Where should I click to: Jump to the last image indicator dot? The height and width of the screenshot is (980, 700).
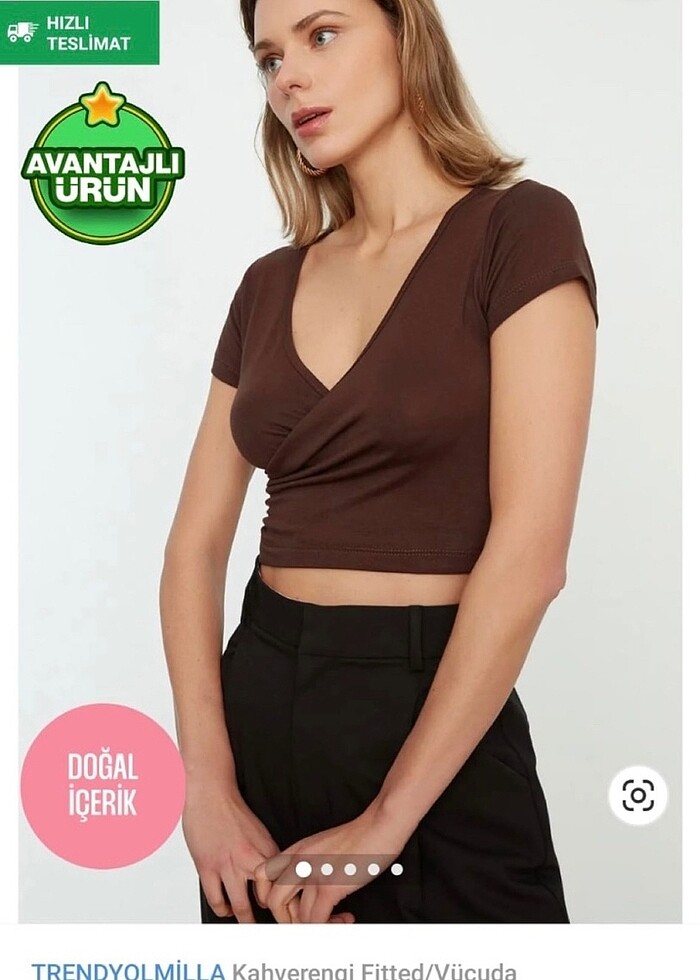point(397,869)
